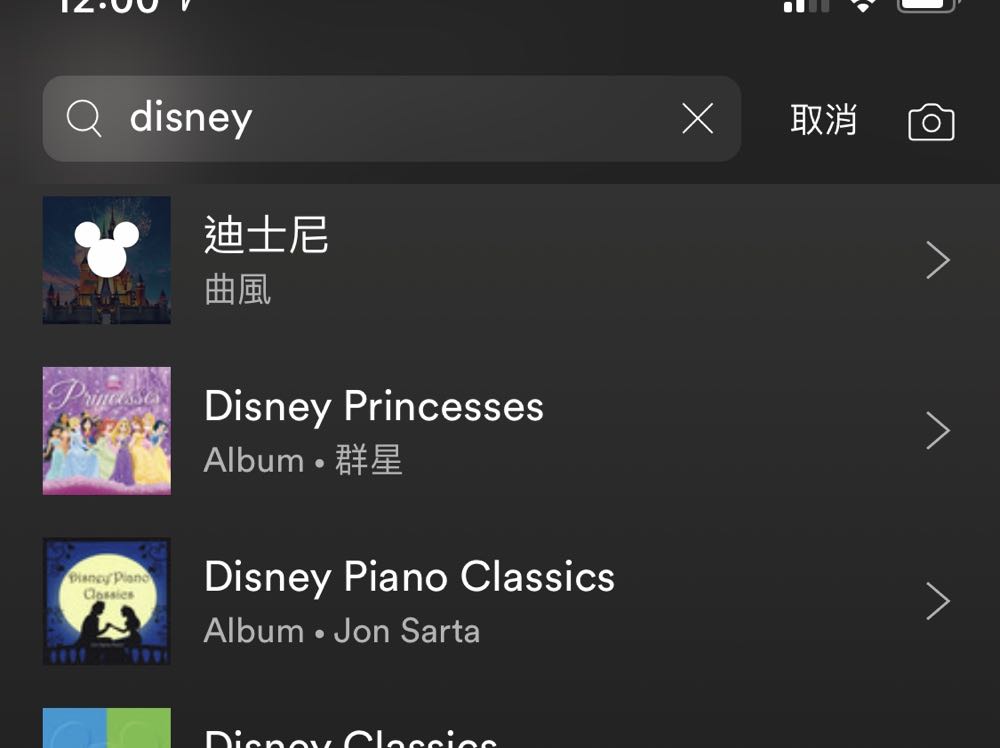Viewport: 1000px width, 748px height.
Task: Clear the search text with the X
Action: (697, 119)
